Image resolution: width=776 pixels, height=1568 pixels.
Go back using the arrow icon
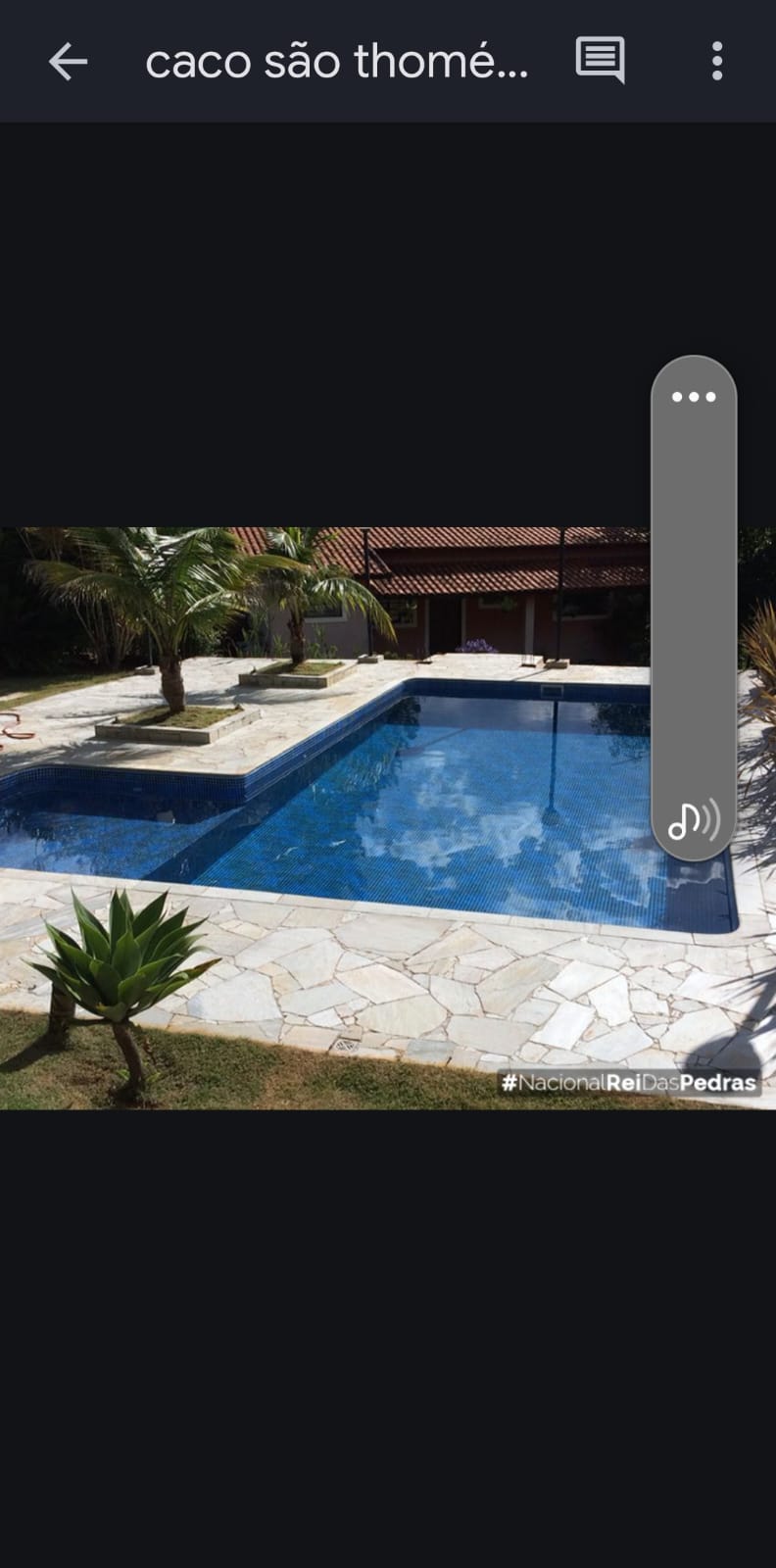(68, 62)
